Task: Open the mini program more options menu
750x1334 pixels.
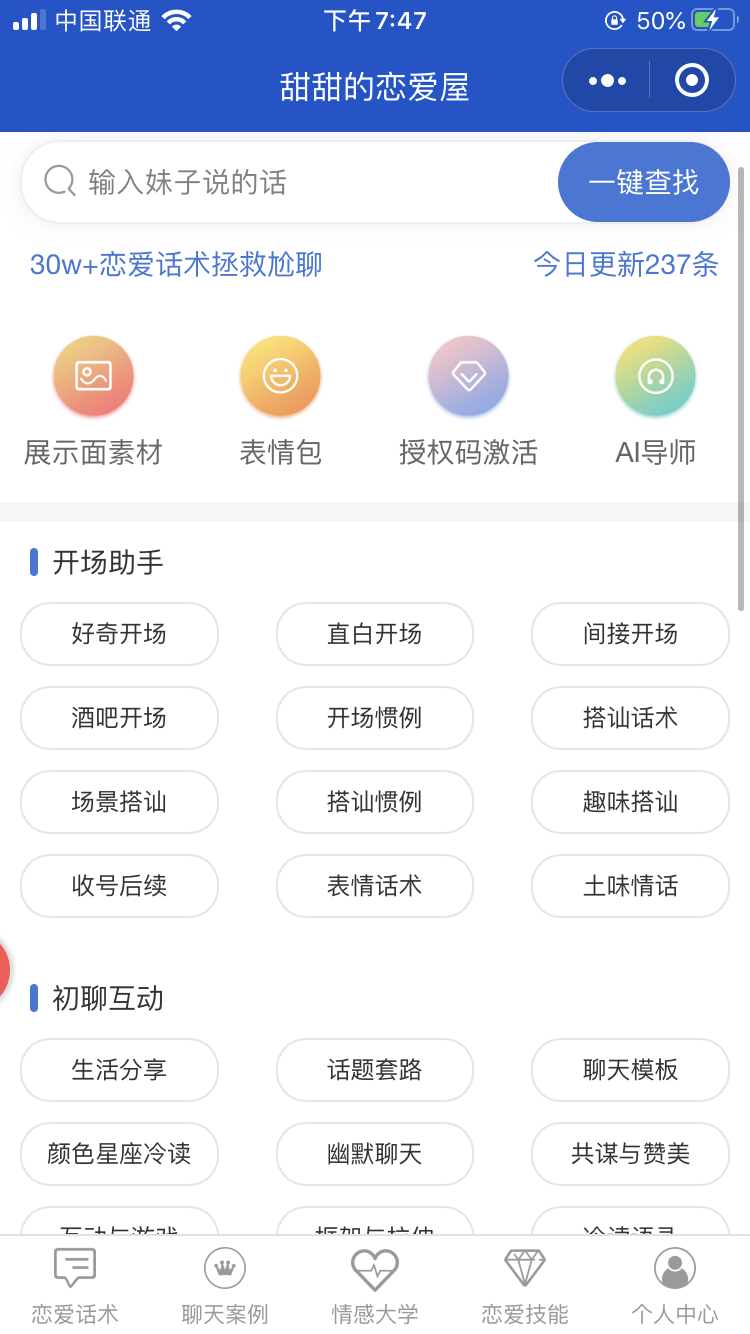Action: coord(607,80)
